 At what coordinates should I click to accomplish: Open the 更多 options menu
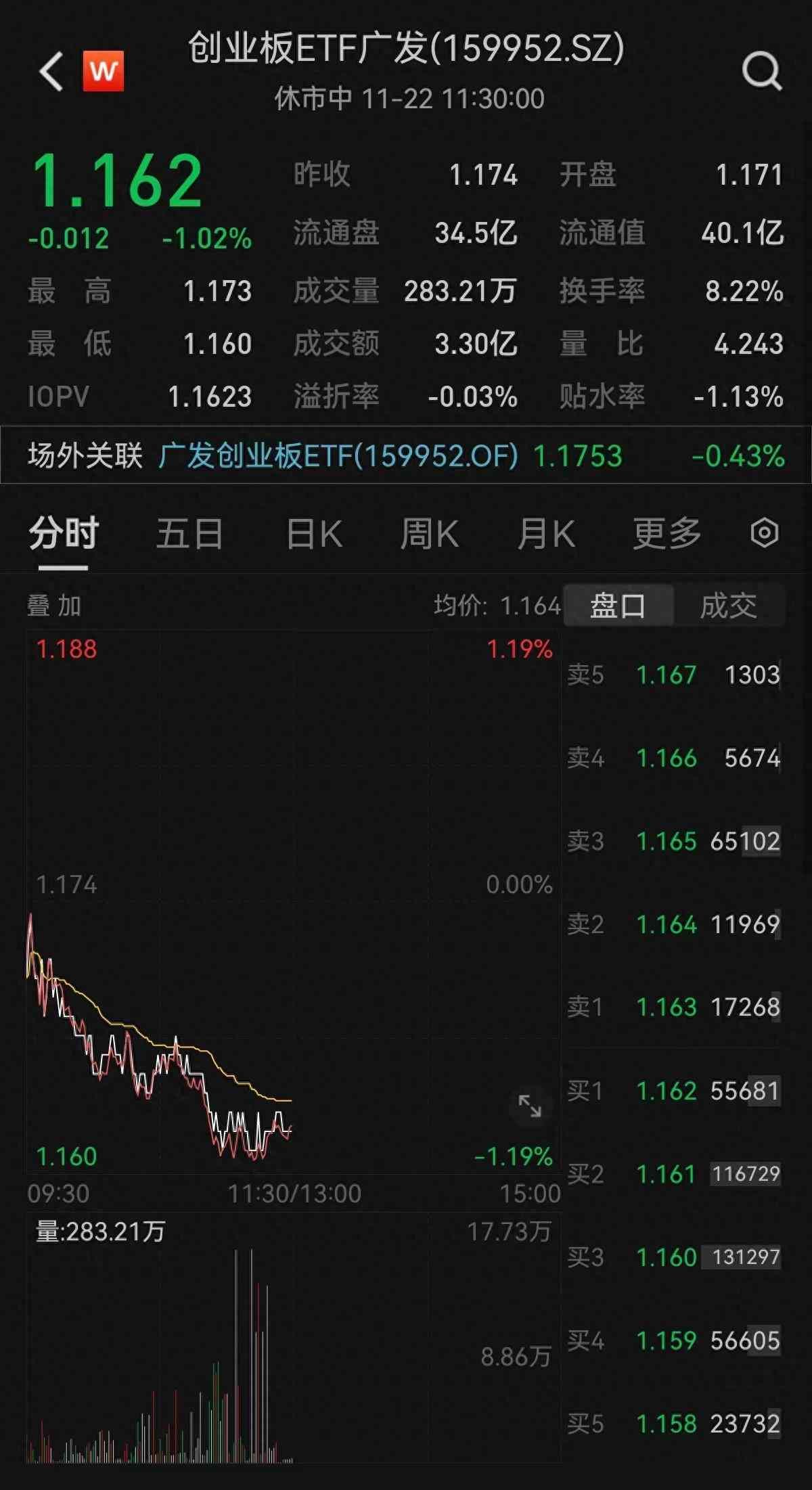point(666,533)
